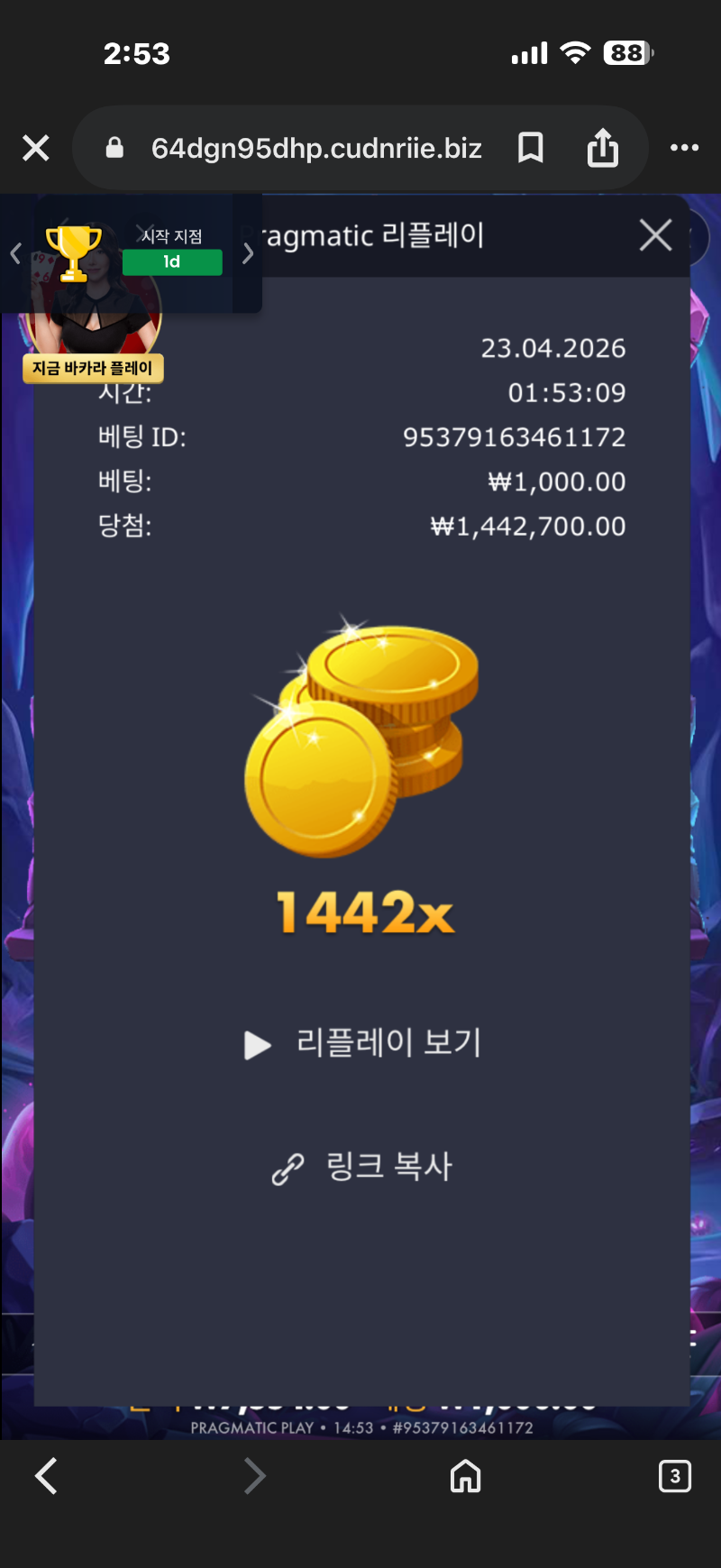The height and width of the screenshot is (1568, 721).
Task: Navigate back in the browser
Action: (x=47, y=1476)
